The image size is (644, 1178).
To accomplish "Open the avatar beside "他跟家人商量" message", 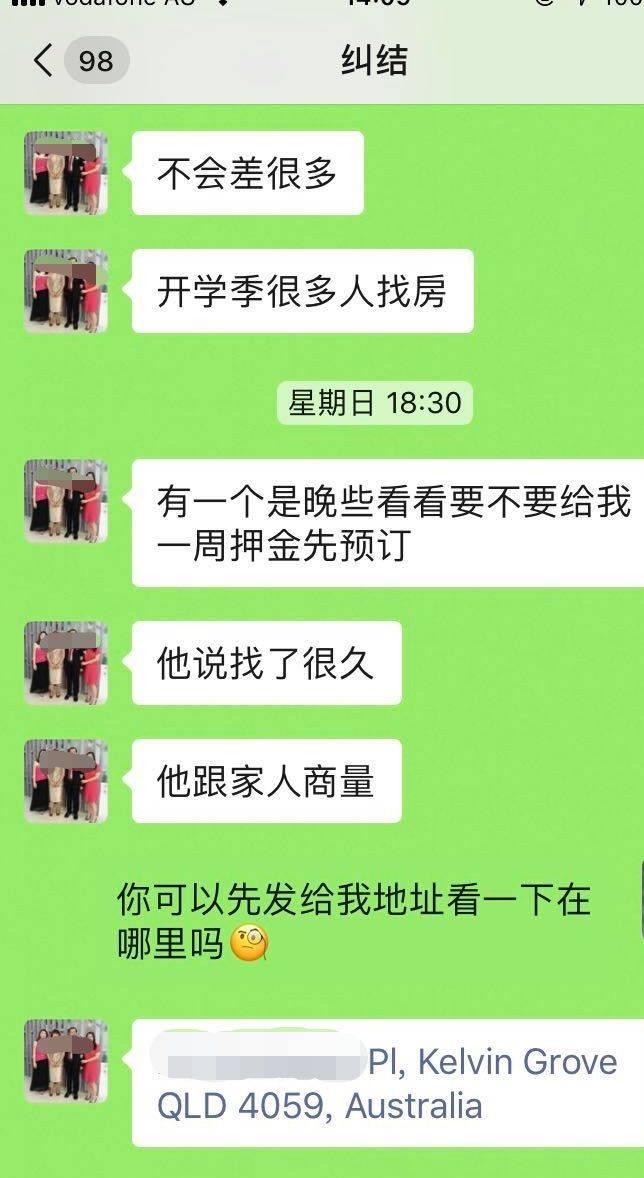I will click(66, 781).
